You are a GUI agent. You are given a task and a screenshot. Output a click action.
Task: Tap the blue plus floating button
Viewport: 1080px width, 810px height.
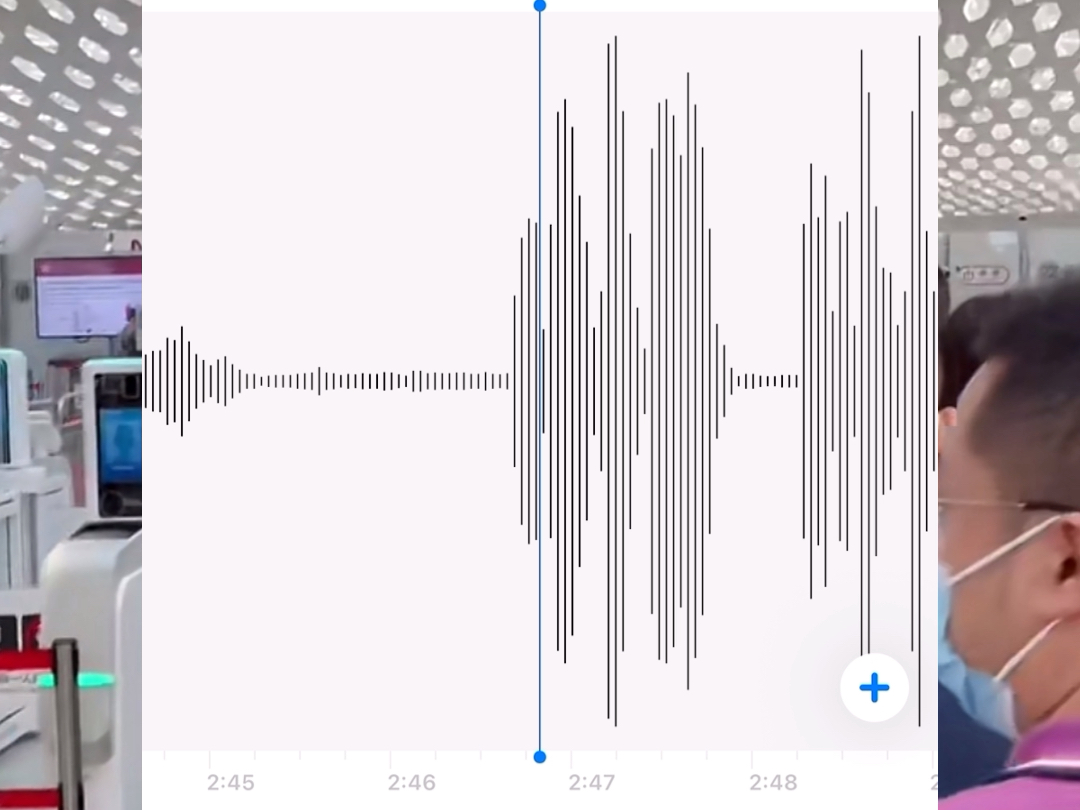[x=874, y=688]
